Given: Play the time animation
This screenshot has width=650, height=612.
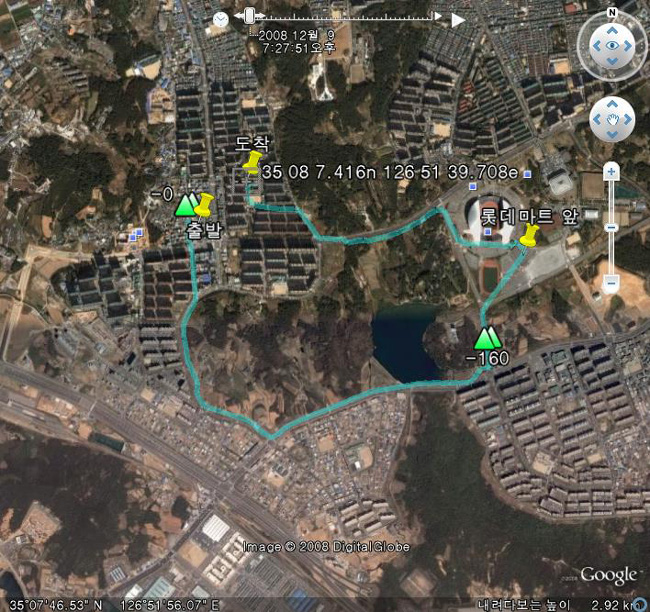Looking at the screenshot, I should tap(458, 19).
